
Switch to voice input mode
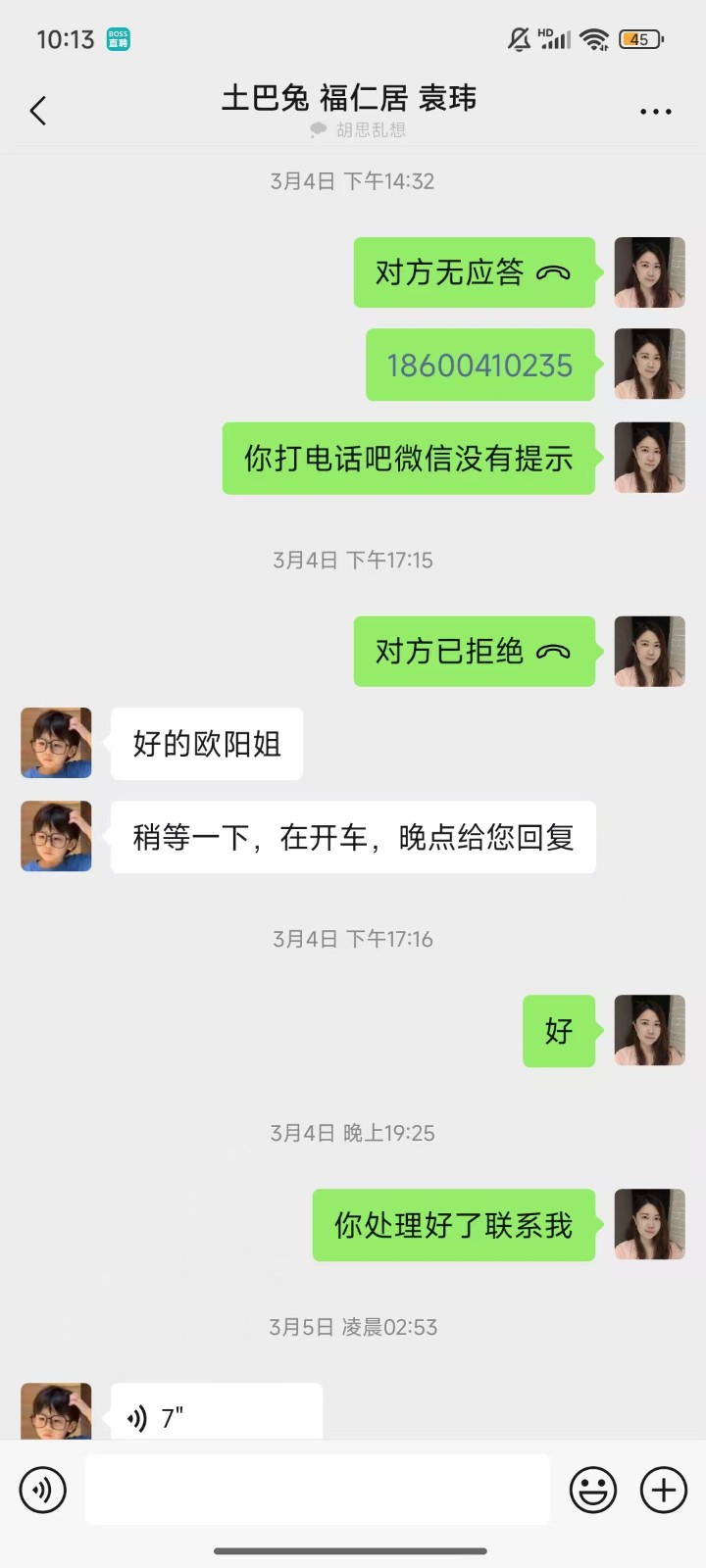(x=43, y=1490)
